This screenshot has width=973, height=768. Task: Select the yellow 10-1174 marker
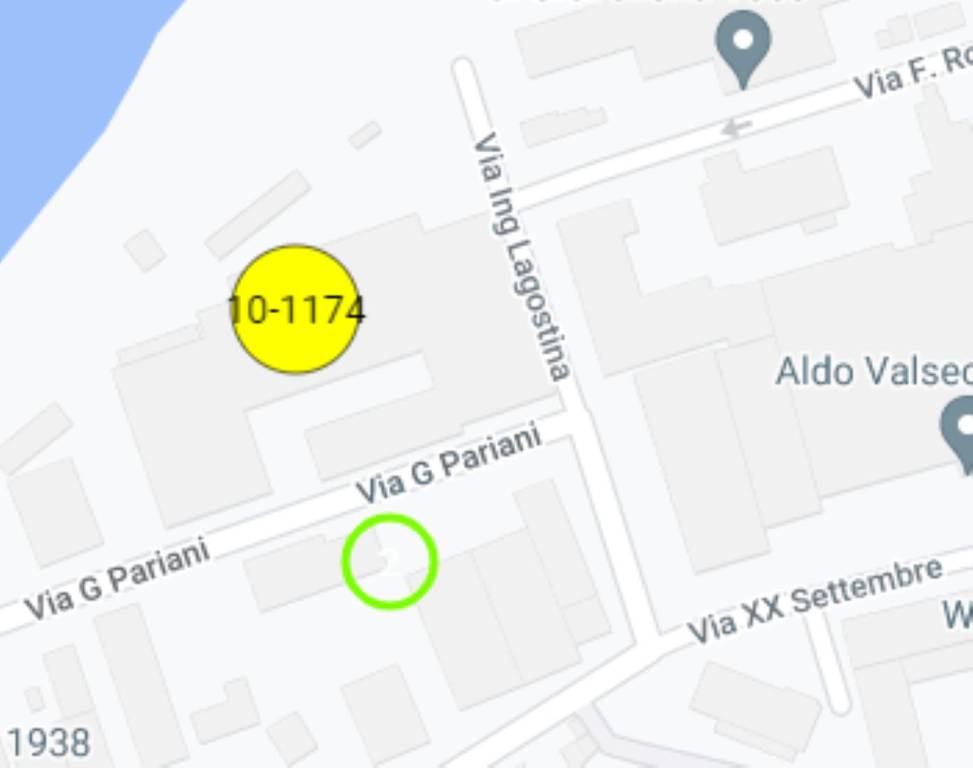295,309
